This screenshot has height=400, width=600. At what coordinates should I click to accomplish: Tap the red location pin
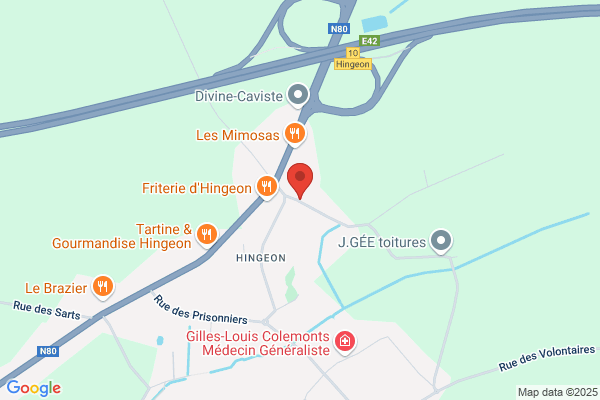pos(300,181)
